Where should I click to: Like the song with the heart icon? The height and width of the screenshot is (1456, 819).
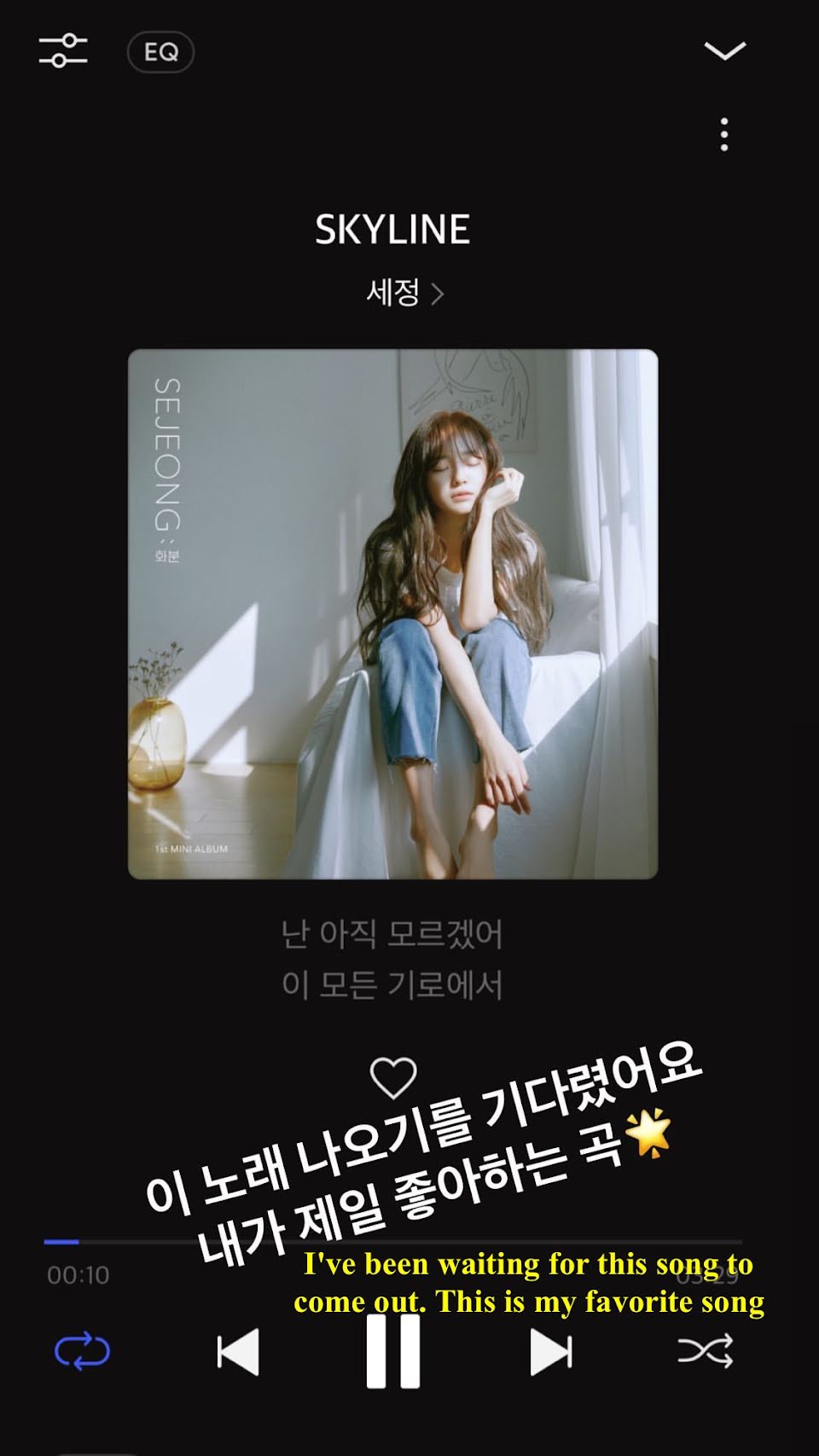coord(393,1077)
